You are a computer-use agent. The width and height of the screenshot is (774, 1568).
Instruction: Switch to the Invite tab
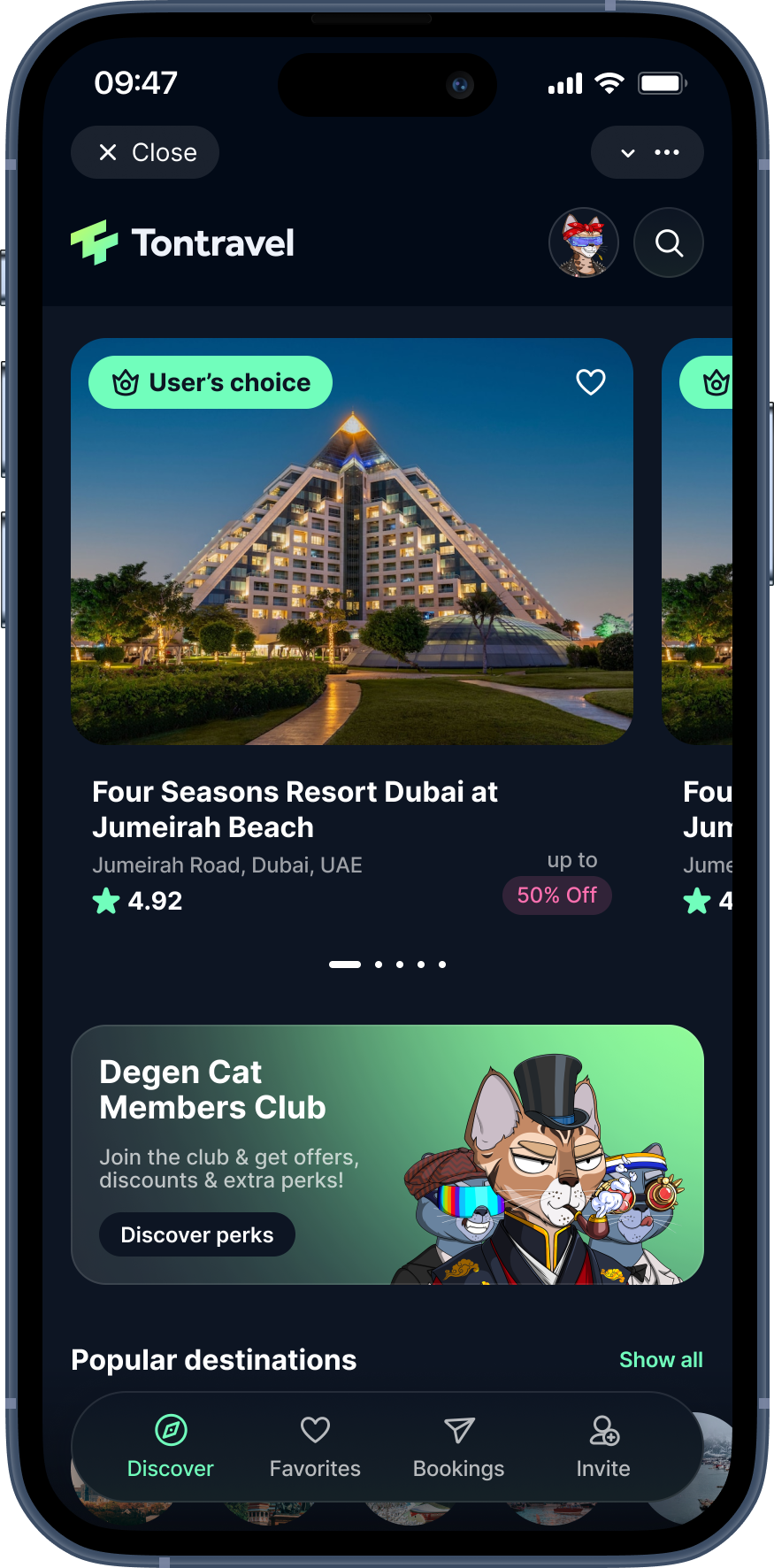click(603, 1448)
